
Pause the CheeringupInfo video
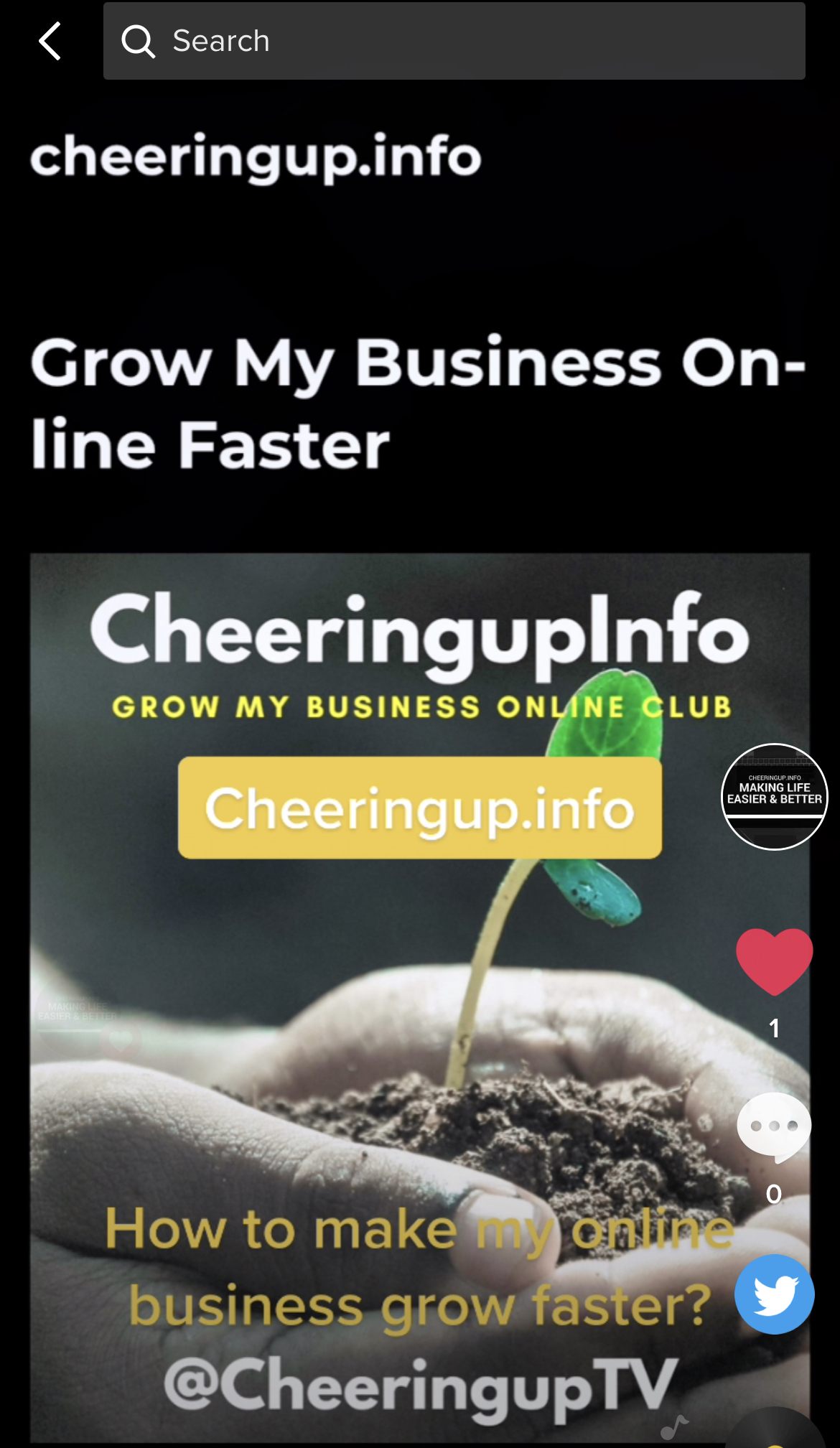(x=420, y=998)
